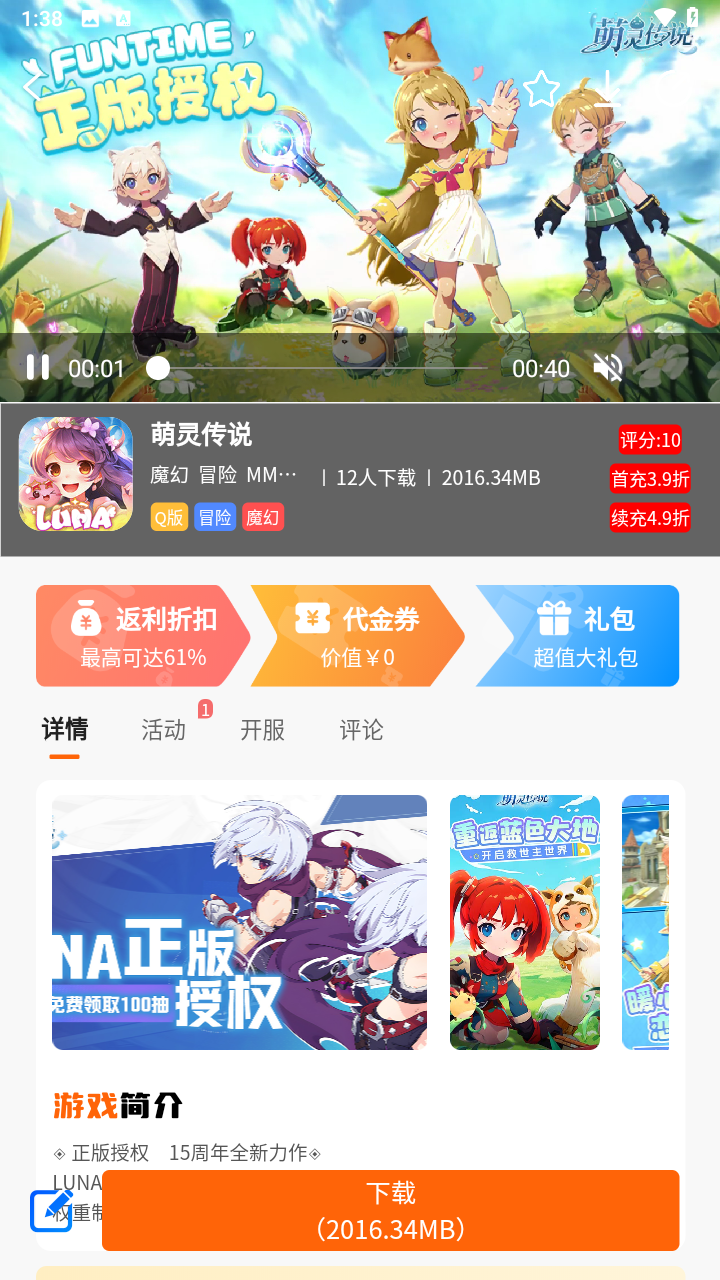Open the 开服 tab
The height and width of the screenshot is (1280, 720).
(262, 730)
